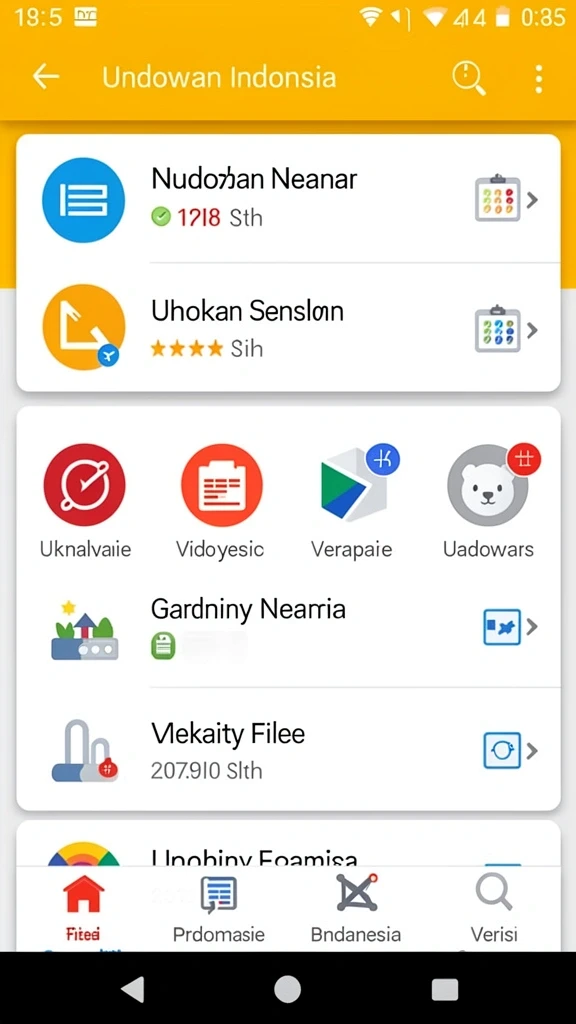Image resolution: width=576 pixels, height=1024 pixels.
Task: Switch to the Prdomasie tab
Action: tap(217, 908)
